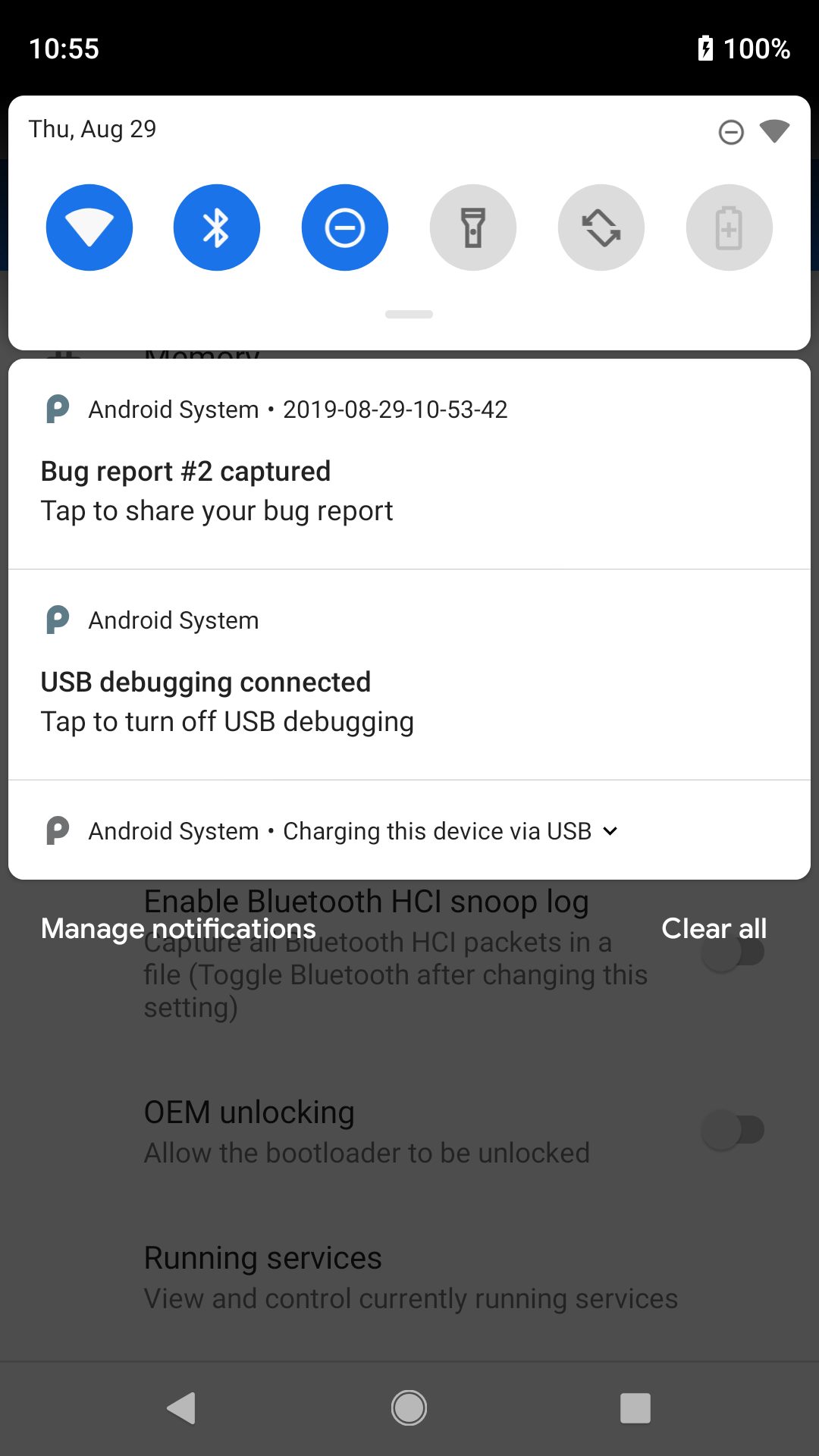This screenshot has width=819, height=1456.
Task: Open Manage notifications
Action: pyautogui.click(x=178, y=928)
